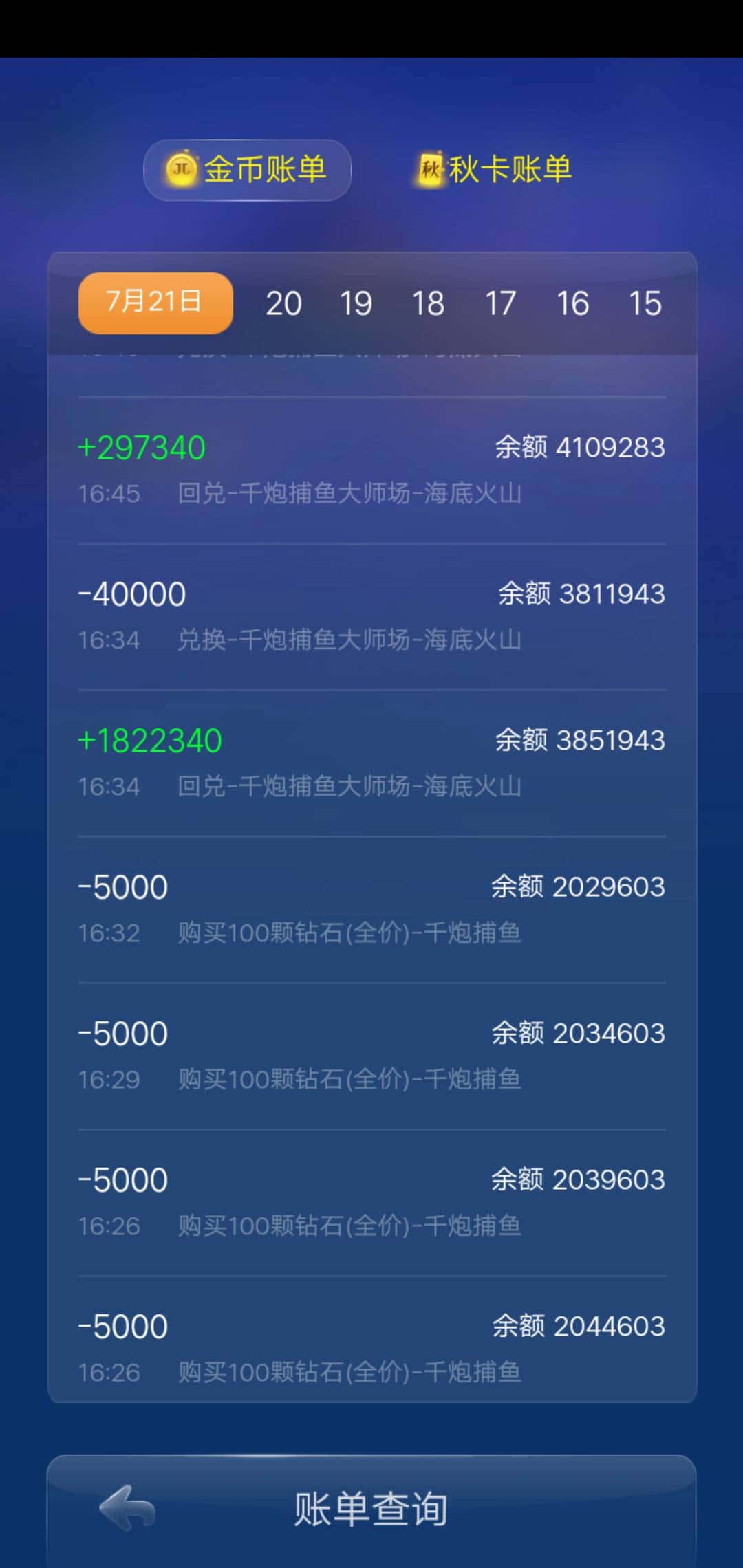
Task: Select date 16 in the date bar
Action: click(574, 303)
